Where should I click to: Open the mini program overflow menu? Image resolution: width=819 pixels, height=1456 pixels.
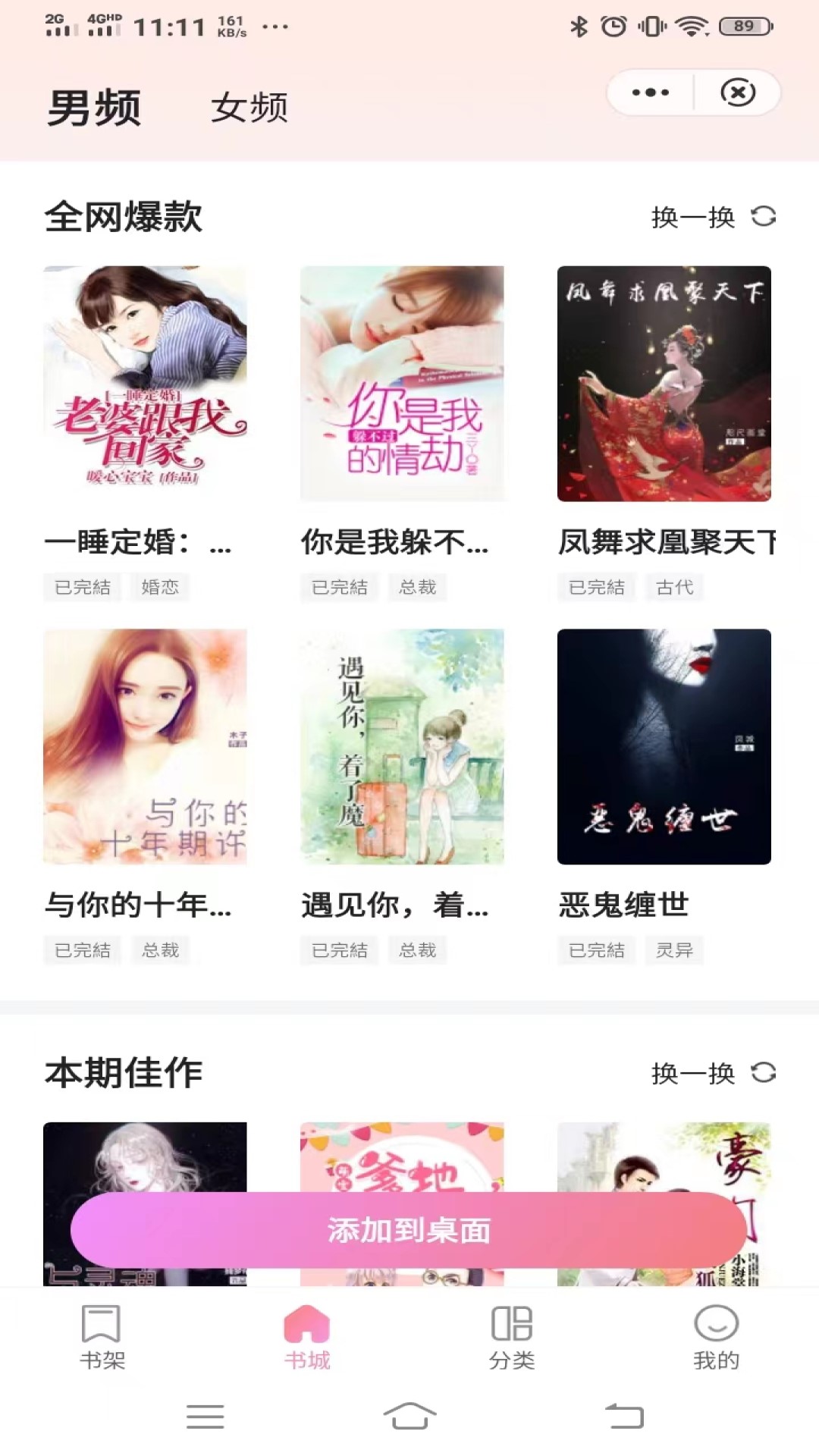click(x=651, y=93)
